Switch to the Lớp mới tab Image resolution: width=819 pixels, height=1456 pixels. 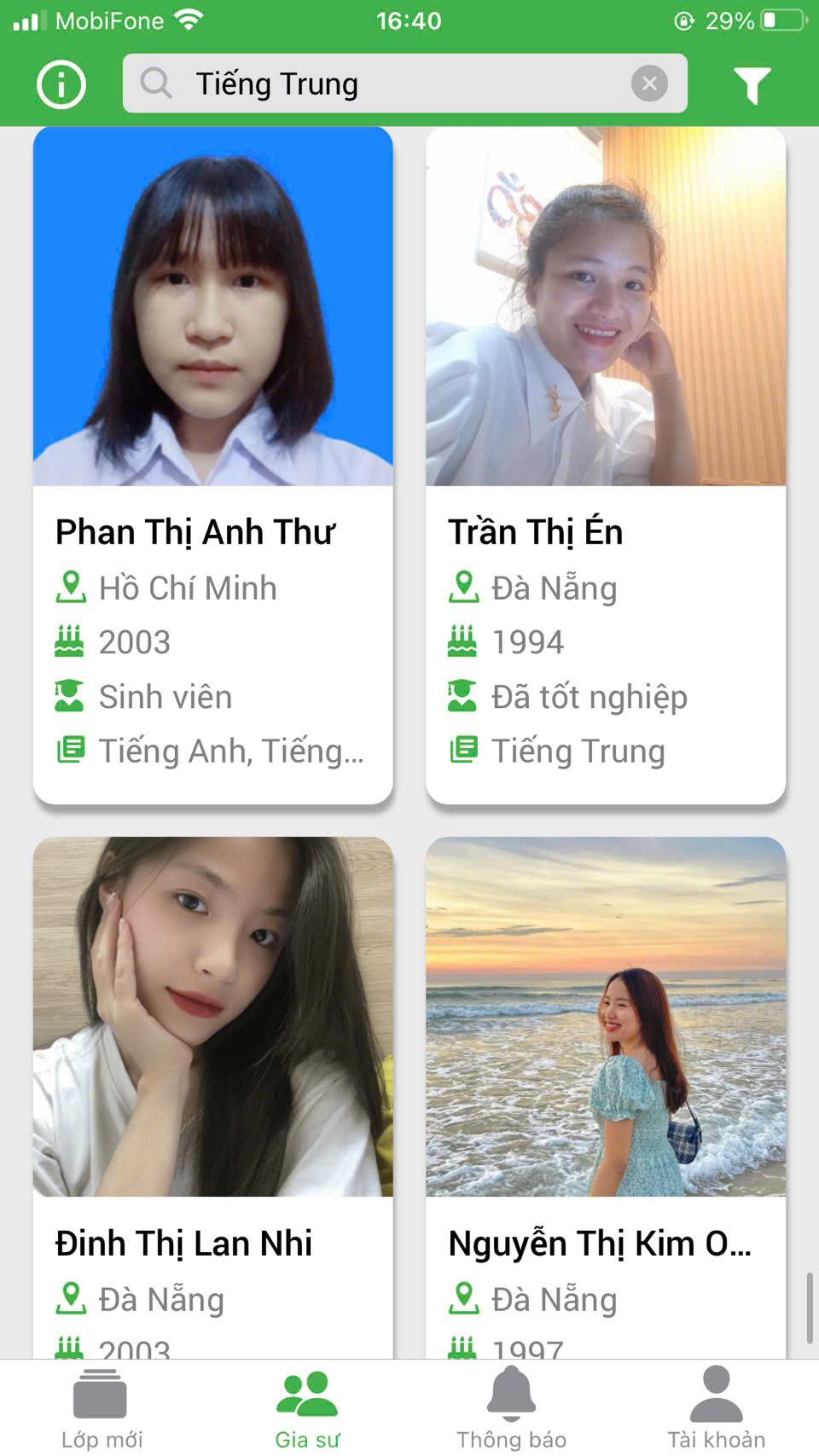102,1408
